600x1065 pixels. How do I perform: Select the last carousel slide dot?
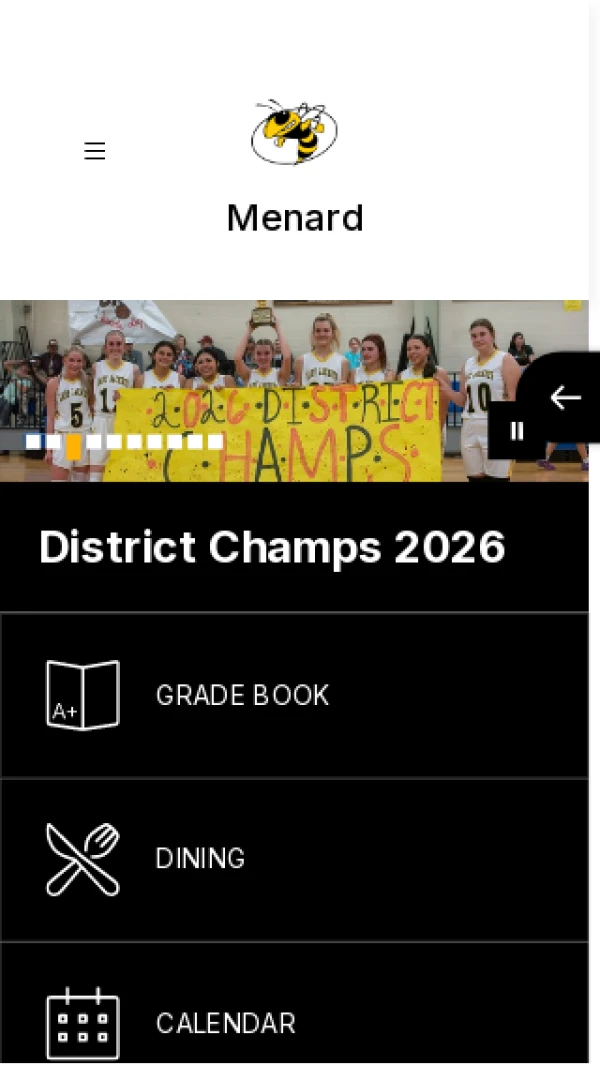pyautogui.click(x=215, y=442)
